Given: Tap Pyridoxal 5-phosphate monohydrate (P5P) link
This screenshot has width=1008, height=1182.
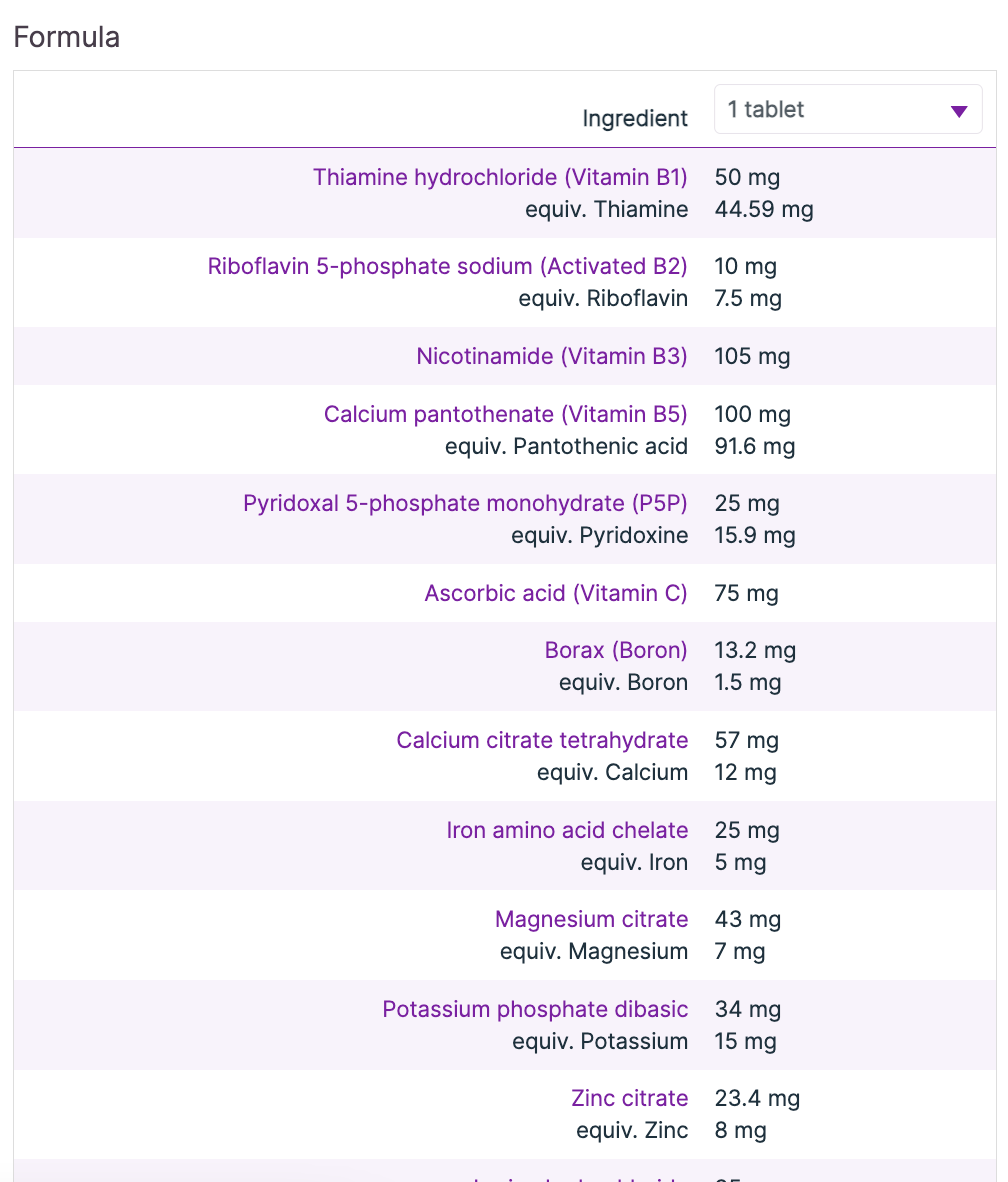Looking at the screenshot, I should tap(465, 504).
